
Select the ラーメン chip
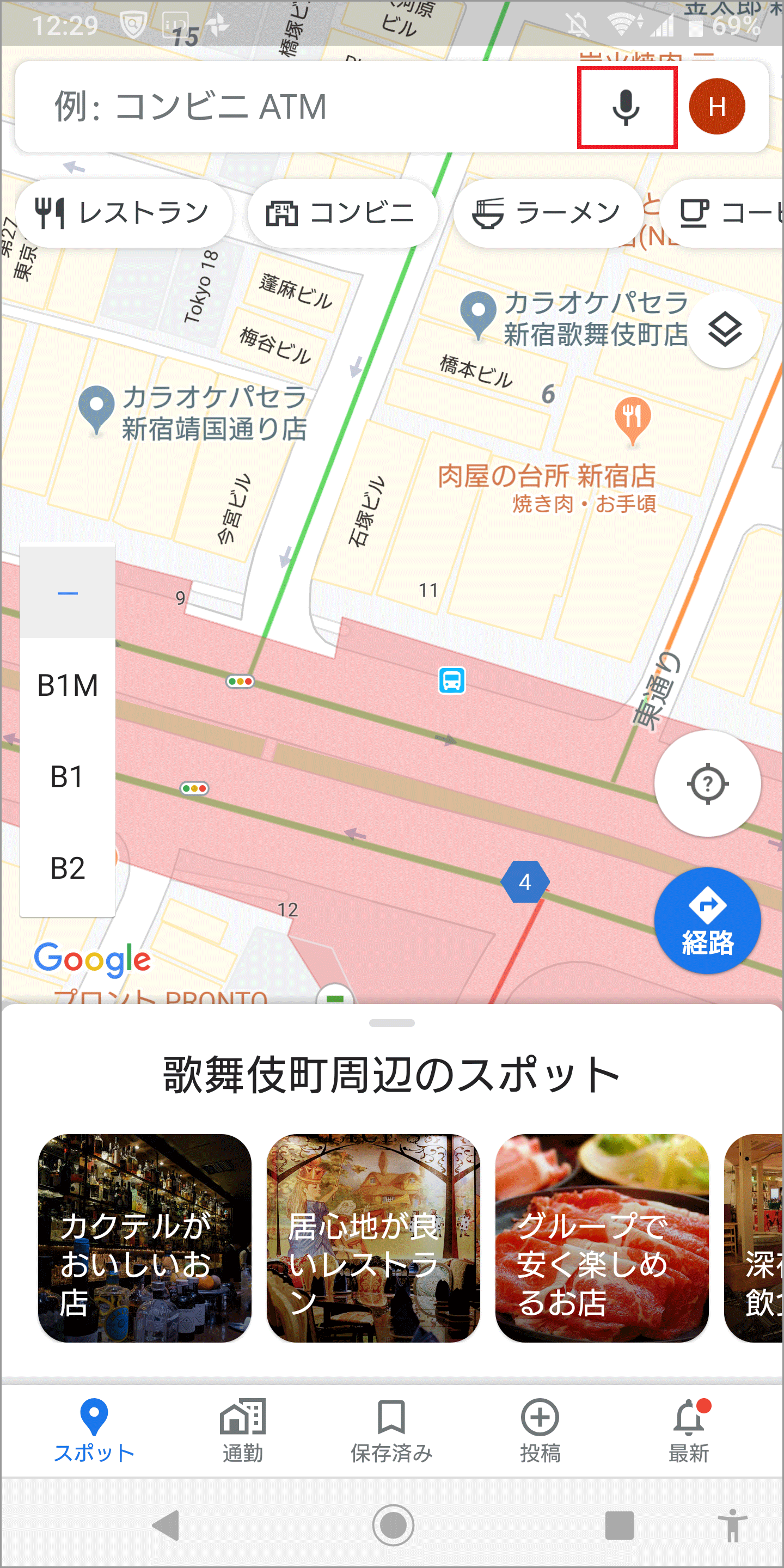tap(547, 213)
